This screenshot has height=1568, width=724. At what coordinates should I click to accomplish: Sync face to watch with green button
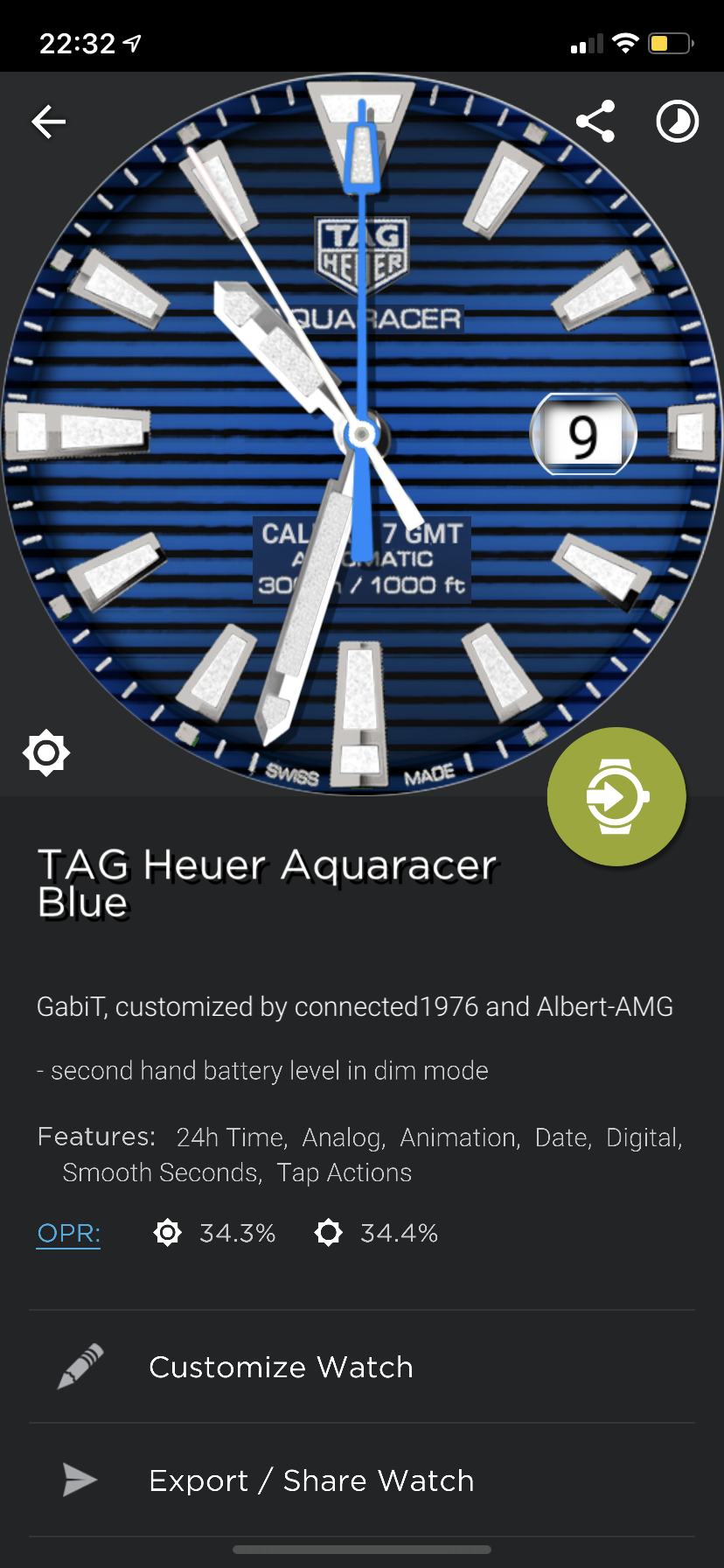pos(616,796)
